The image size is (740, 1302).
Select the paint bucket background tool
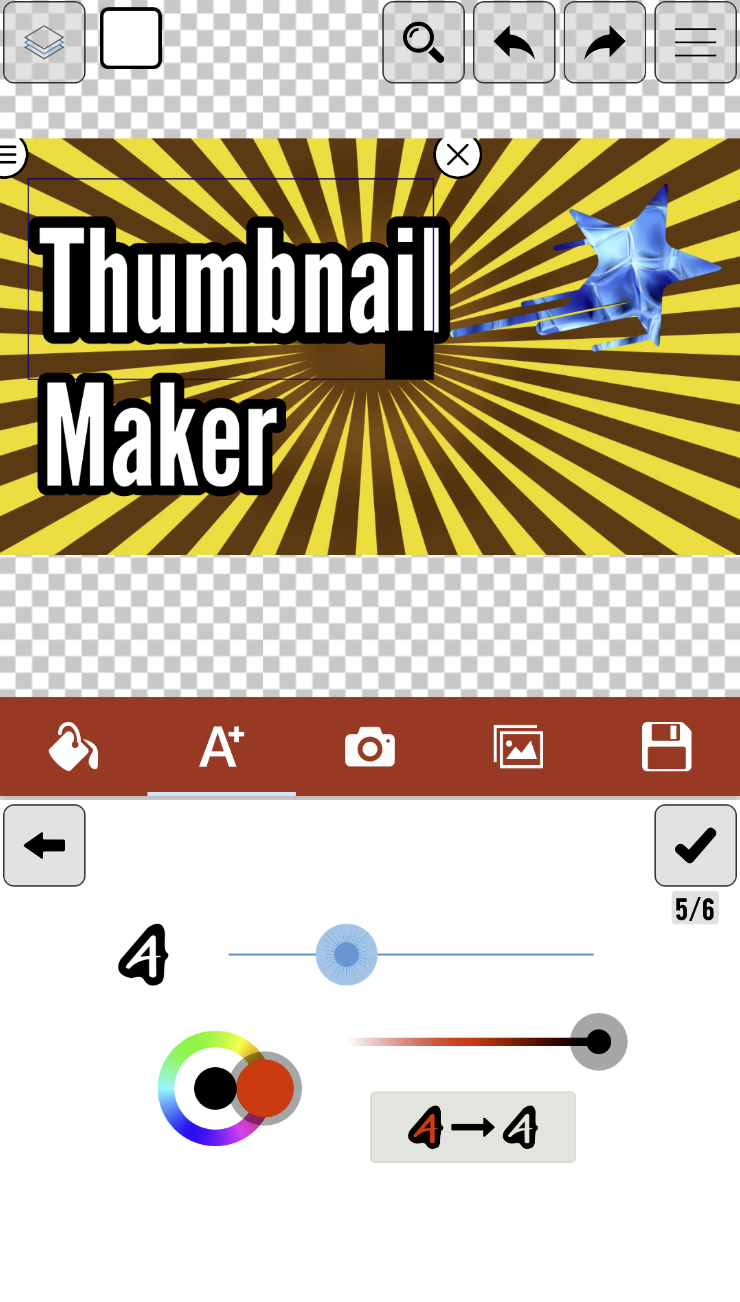(73, 747)
